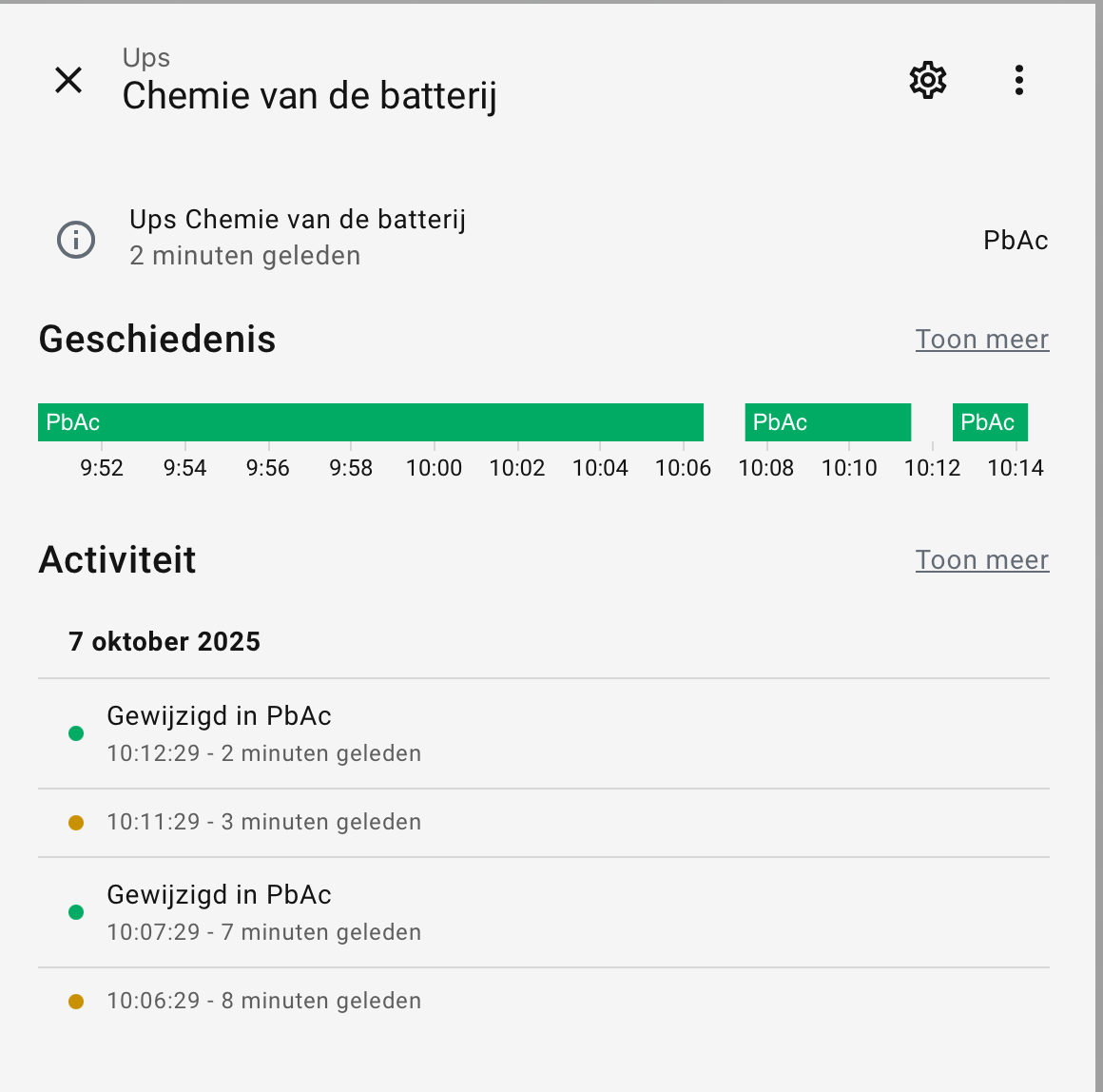Tap Toon meer next to Activiteit
This screenshot has height=1092, width=1103.
(x=981, y=560)
